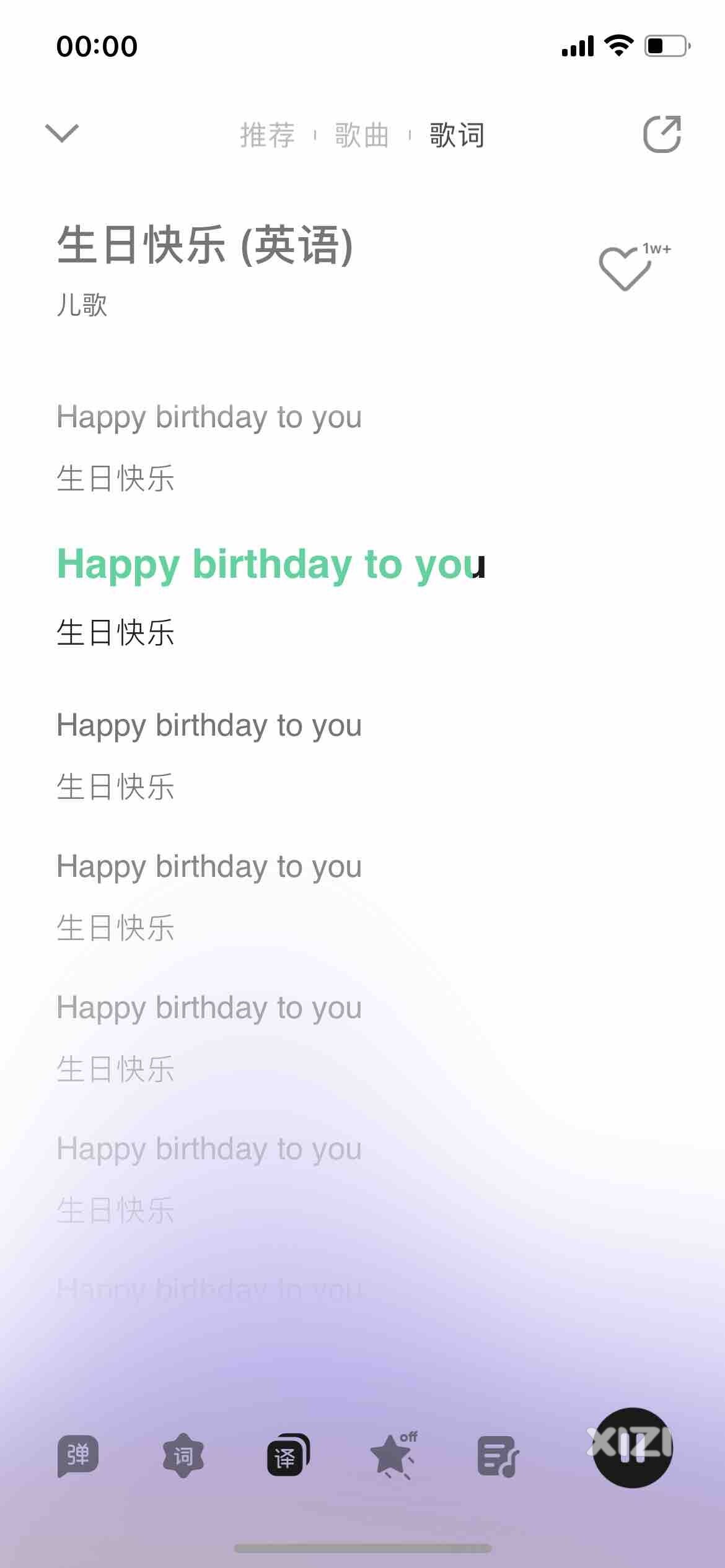This screenshot has width=725, height=1568.
Task: Like the song with the heart icon
Action: (x=625, y=269)
